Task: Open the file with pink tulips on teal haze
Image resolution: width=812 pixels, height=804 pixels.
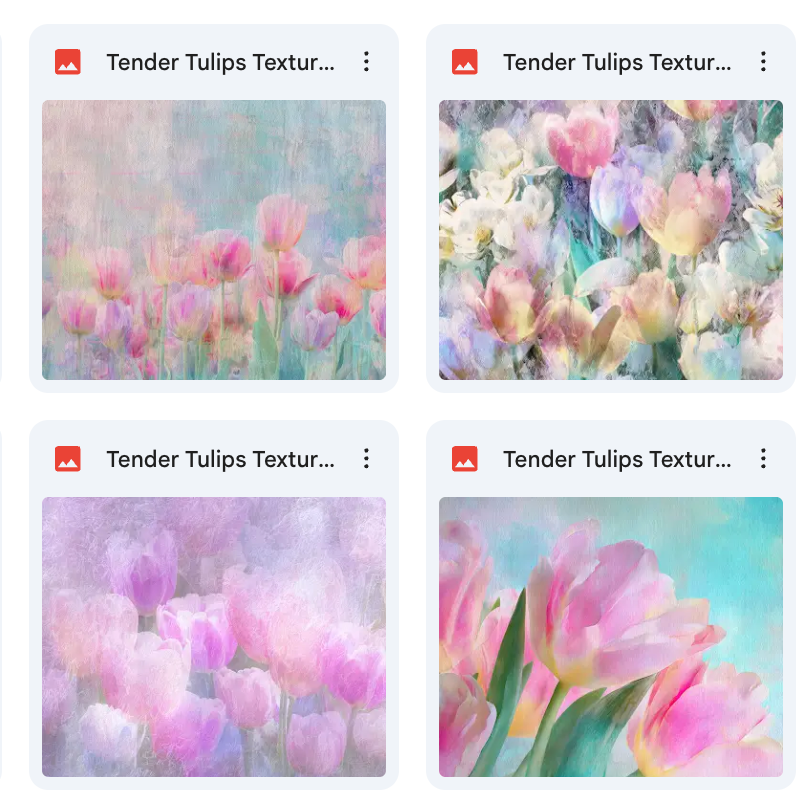Action: click(x=214, y=240)
